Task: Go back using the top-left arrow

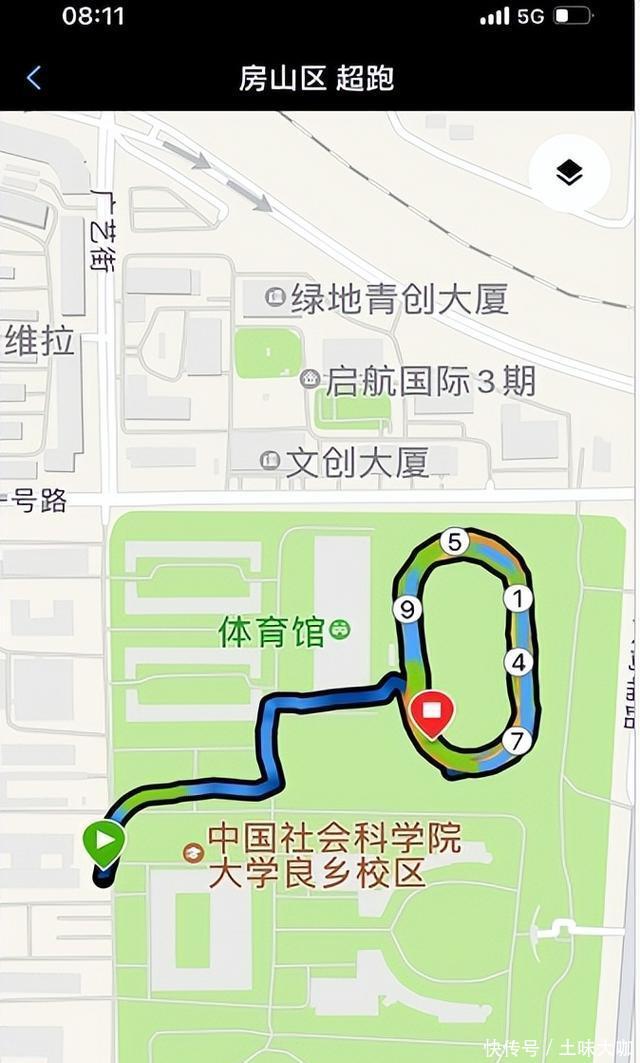Action: click(x=34, y=78)
